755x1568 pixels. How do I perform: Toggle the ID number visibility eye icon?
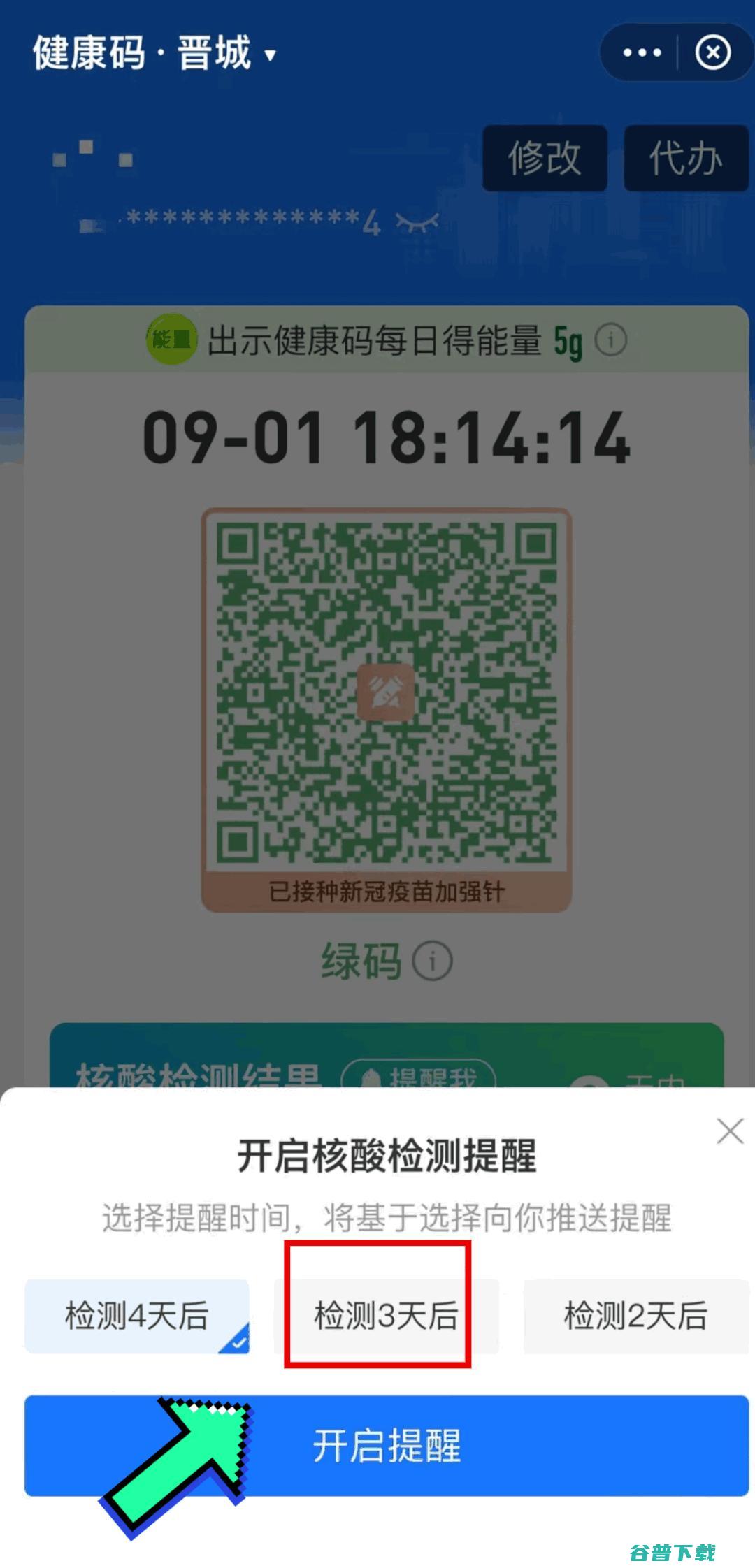[417, 222]
